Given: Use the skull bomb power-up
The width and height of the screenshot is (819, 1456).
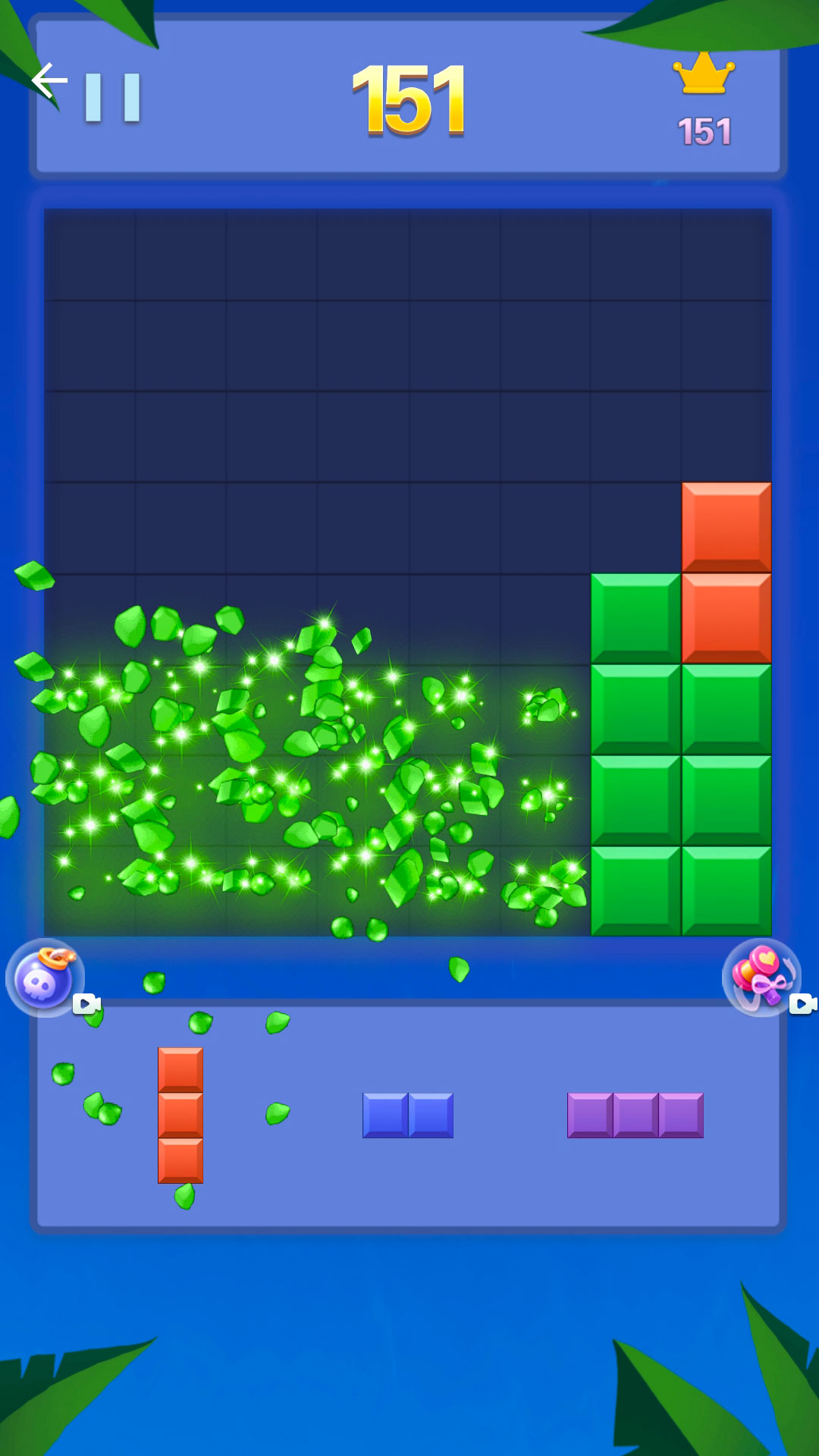Looking at the screenshot, I should pyautogui.click(x=44, y=978).
